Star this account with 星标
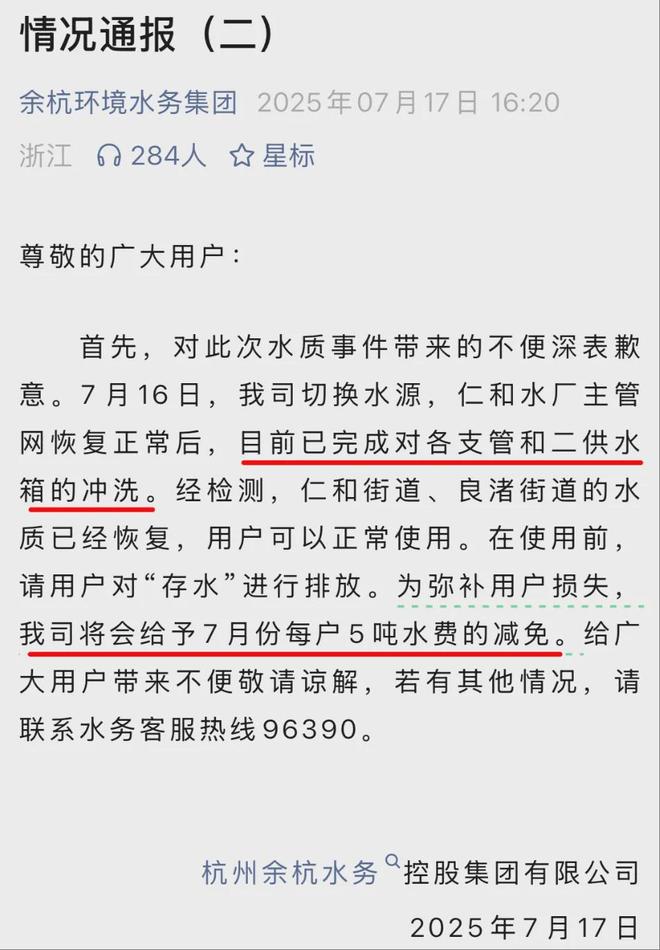Viewport: 660px width, 950px height. (272, 155)
